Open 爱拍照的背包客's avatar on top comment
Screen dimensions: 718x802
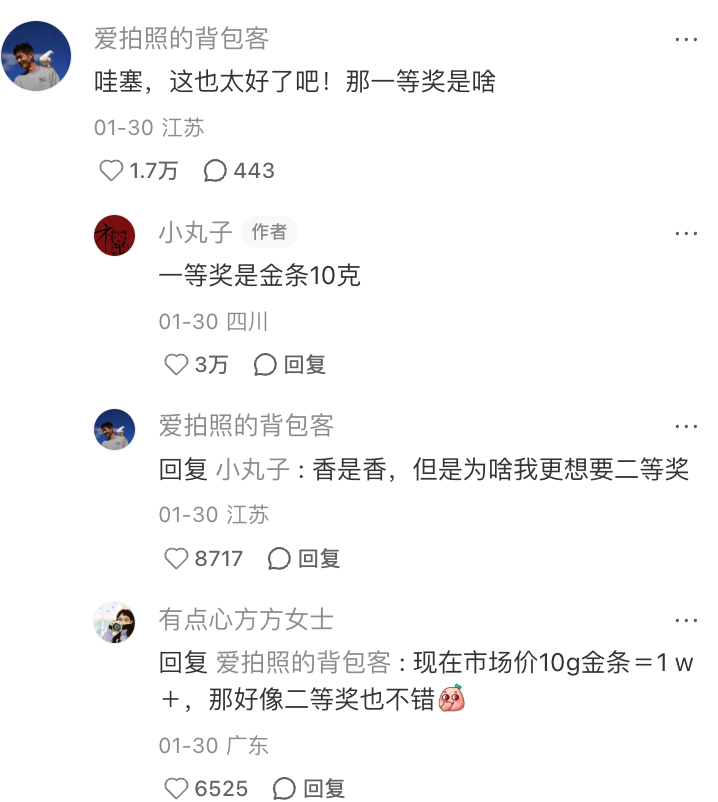point(37,56)
